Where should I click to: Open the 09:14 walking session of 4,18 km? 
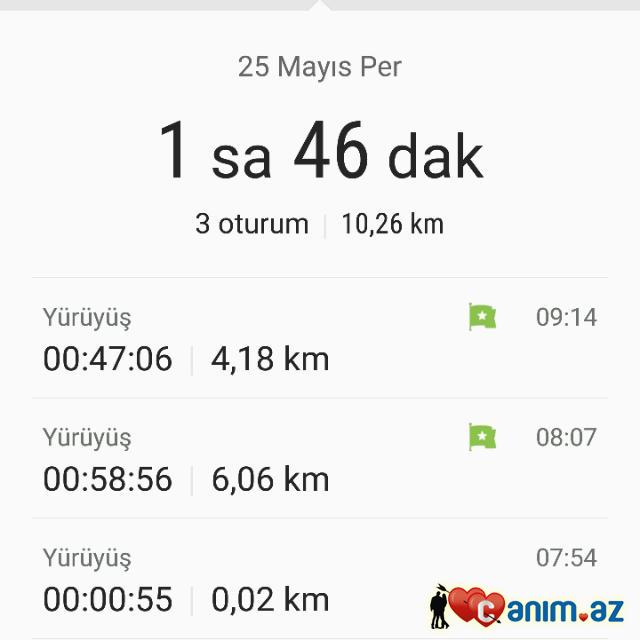click(319, 339)
